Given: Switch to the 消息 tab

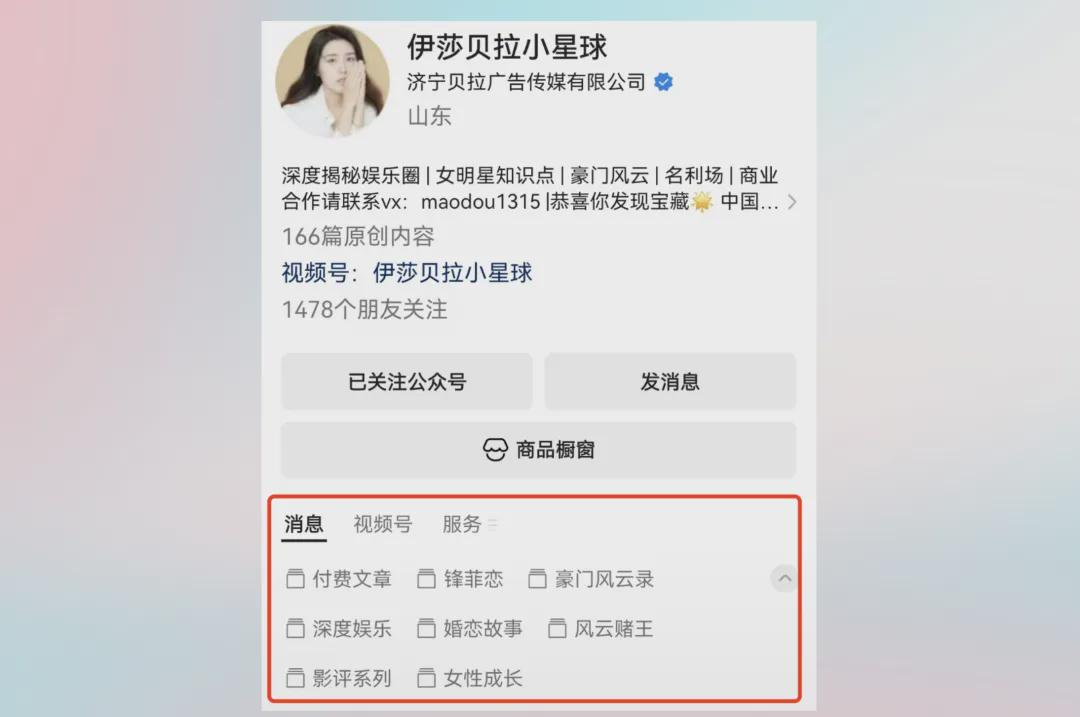Looking at the screenshot, I should click(303, 524).
